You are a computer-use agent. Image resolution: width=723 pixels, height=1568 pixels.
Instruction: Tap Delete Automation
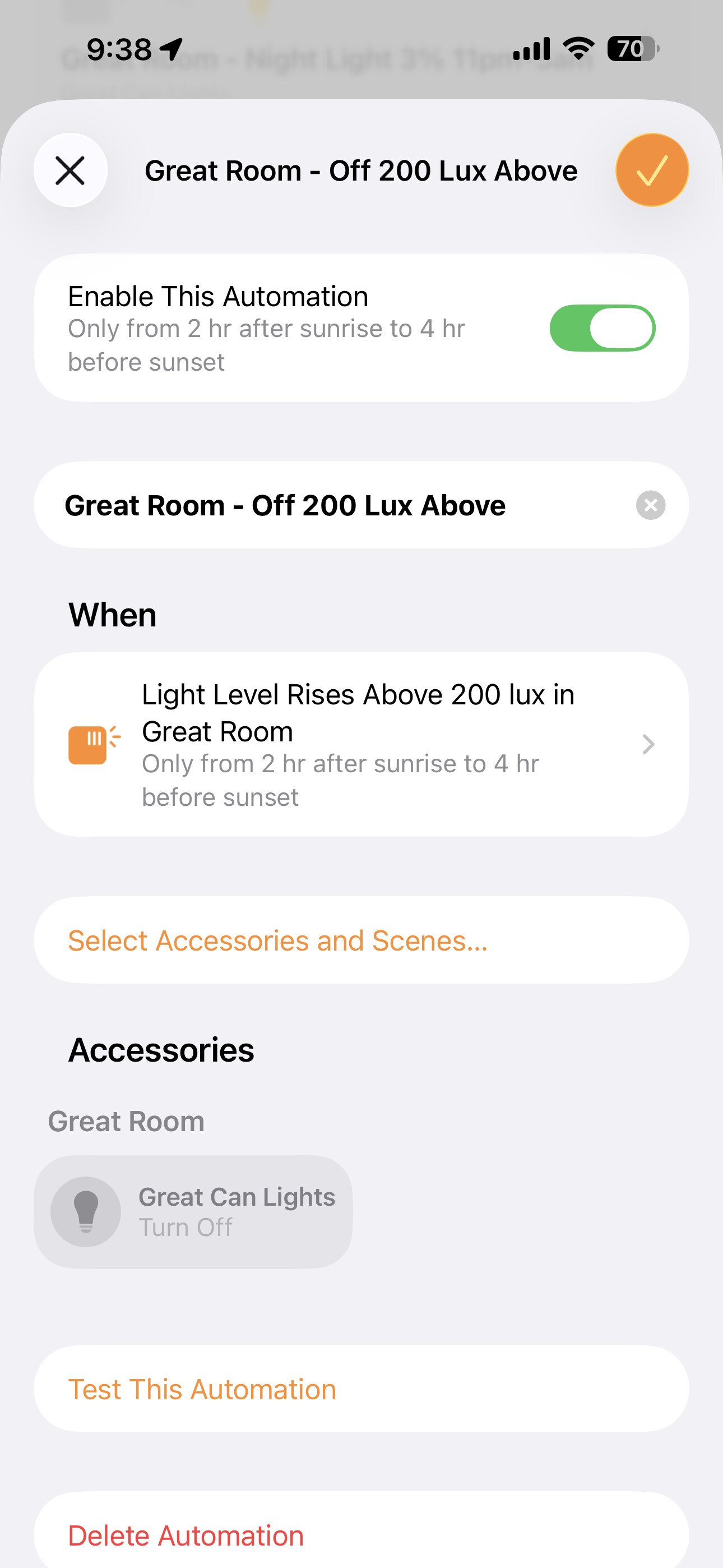186,1535
